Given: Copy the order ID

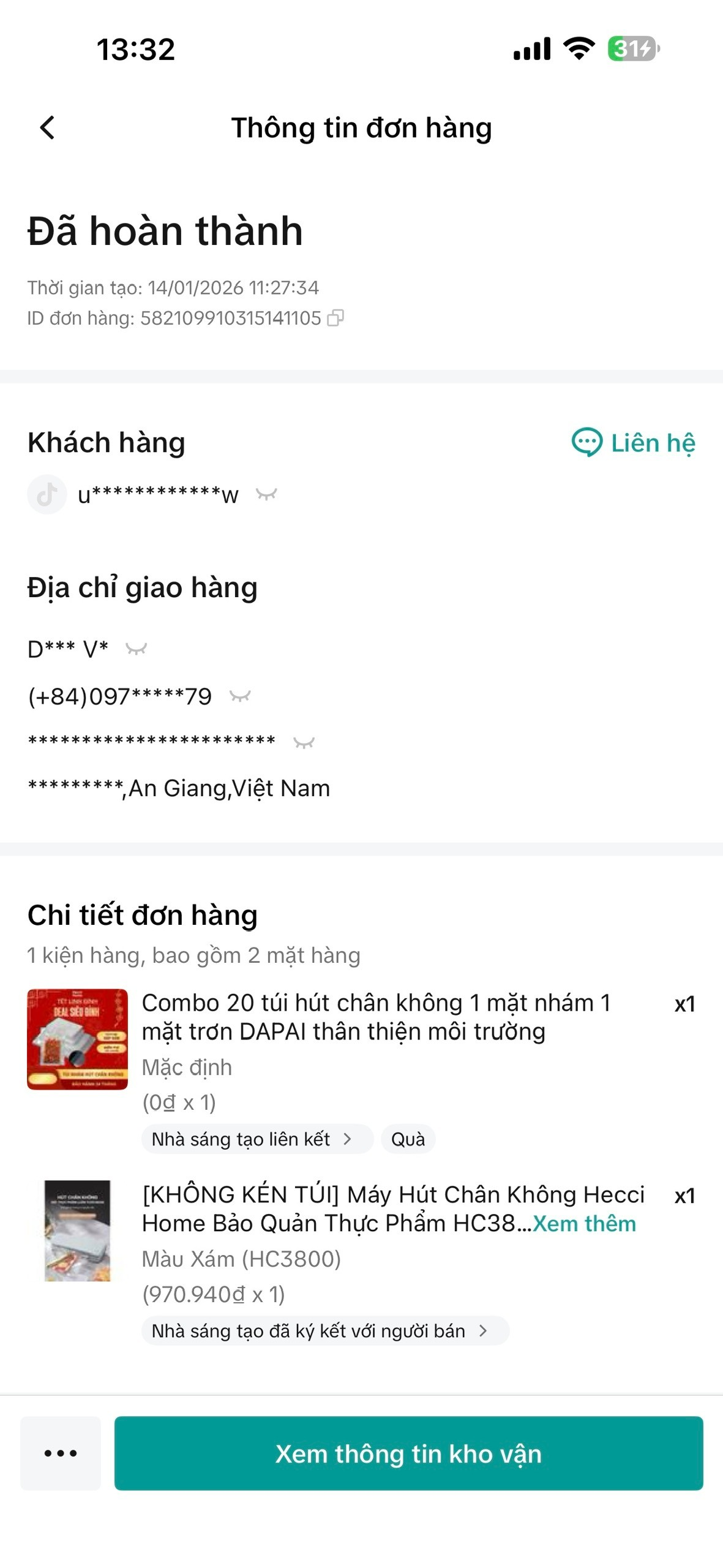Looking at the screenshot, I should point(335,318).
